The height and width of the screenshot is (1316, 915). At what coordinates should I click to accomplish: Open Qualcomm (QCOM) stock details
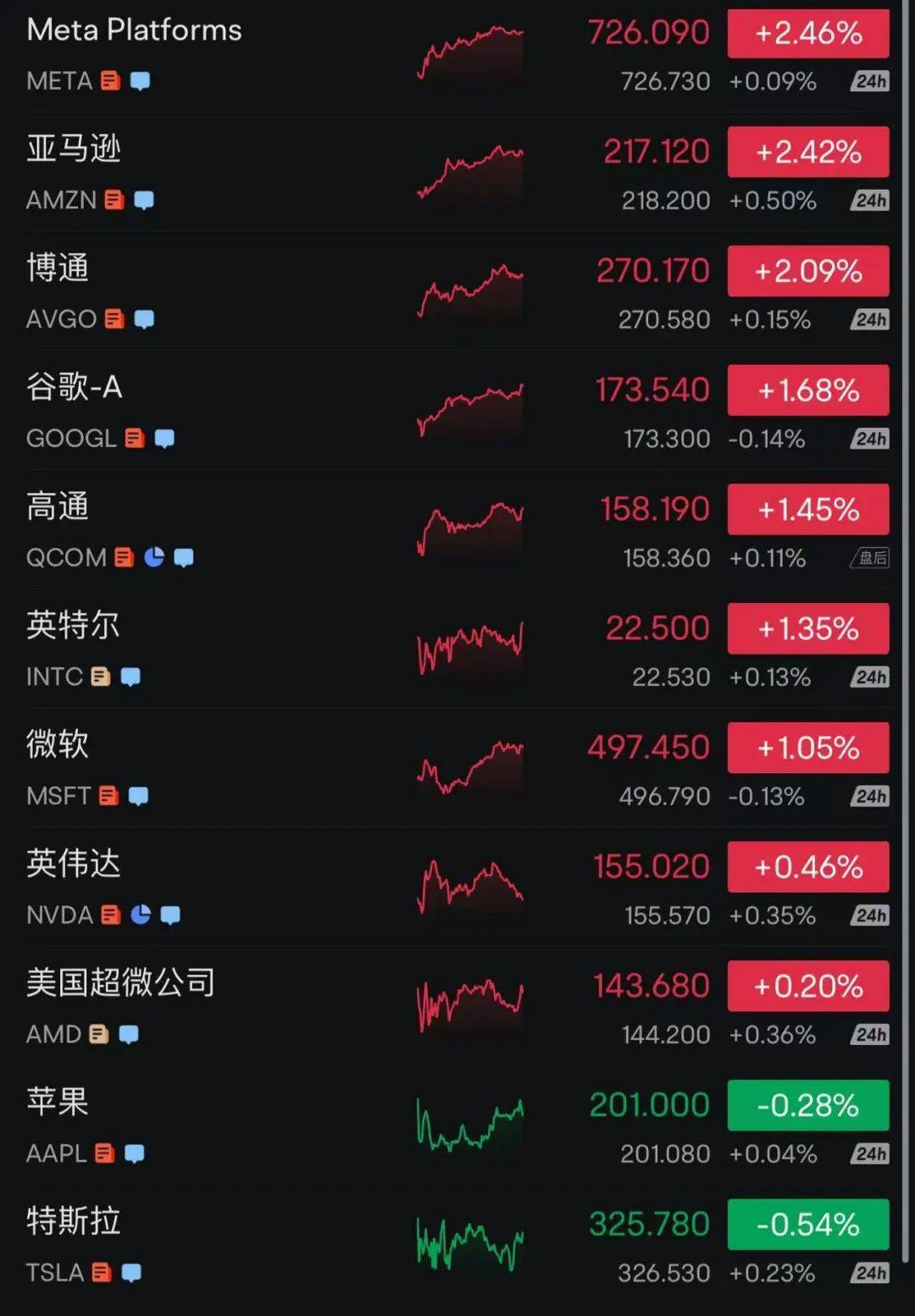(58, 507)
